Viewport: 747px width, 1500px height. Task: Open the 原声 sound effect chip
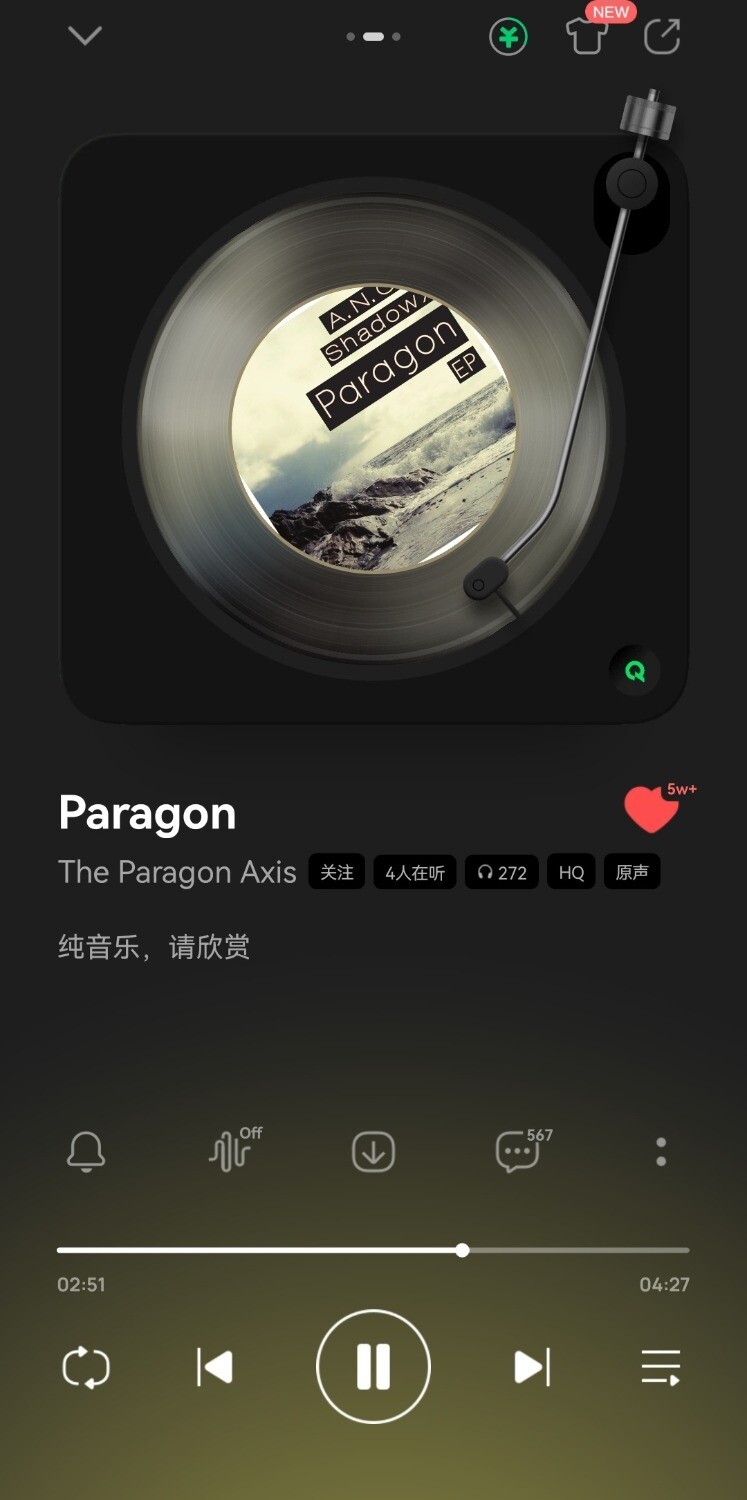coord(632,872)
